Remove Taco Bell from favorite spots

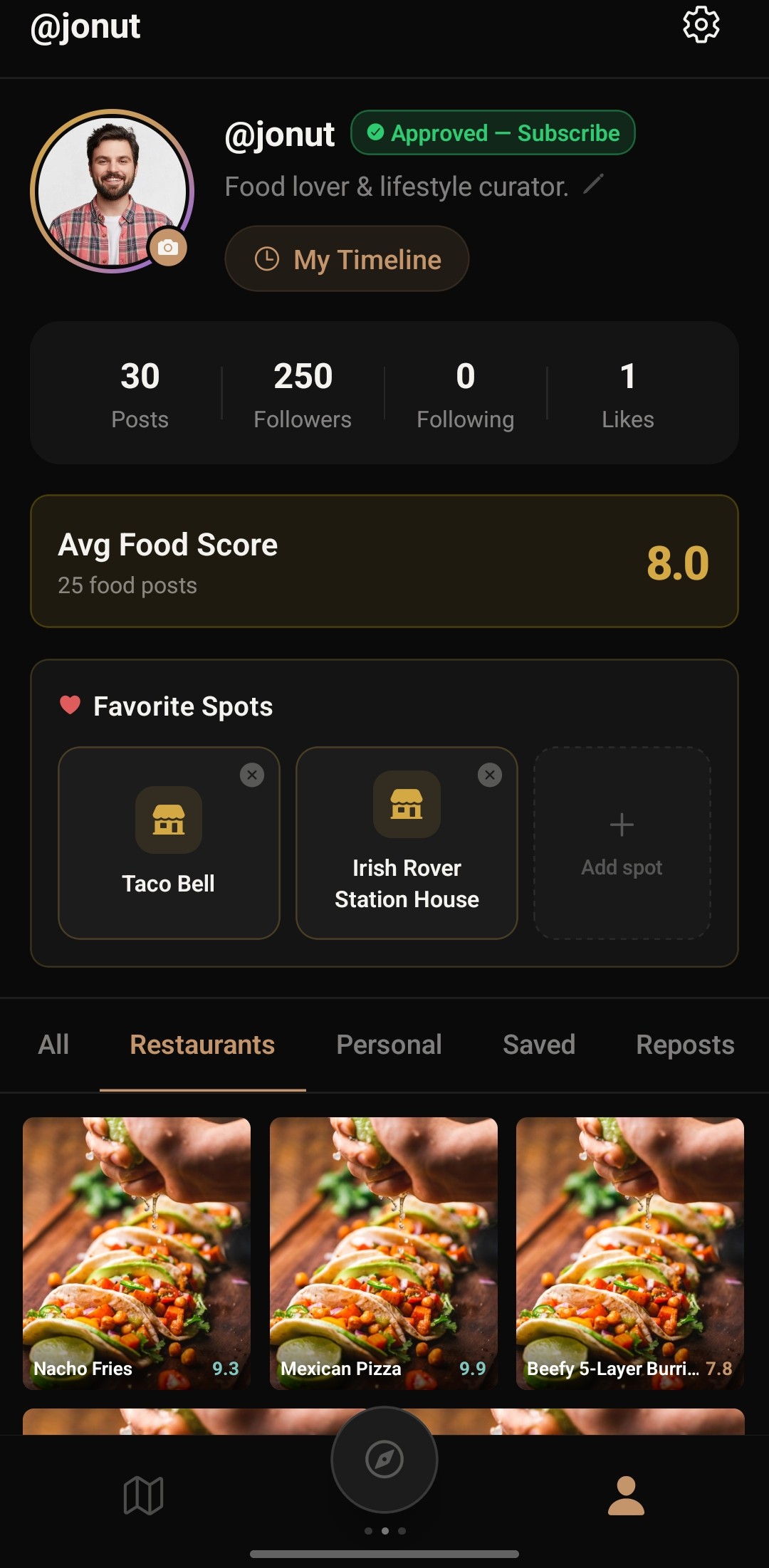pos(251,775)
